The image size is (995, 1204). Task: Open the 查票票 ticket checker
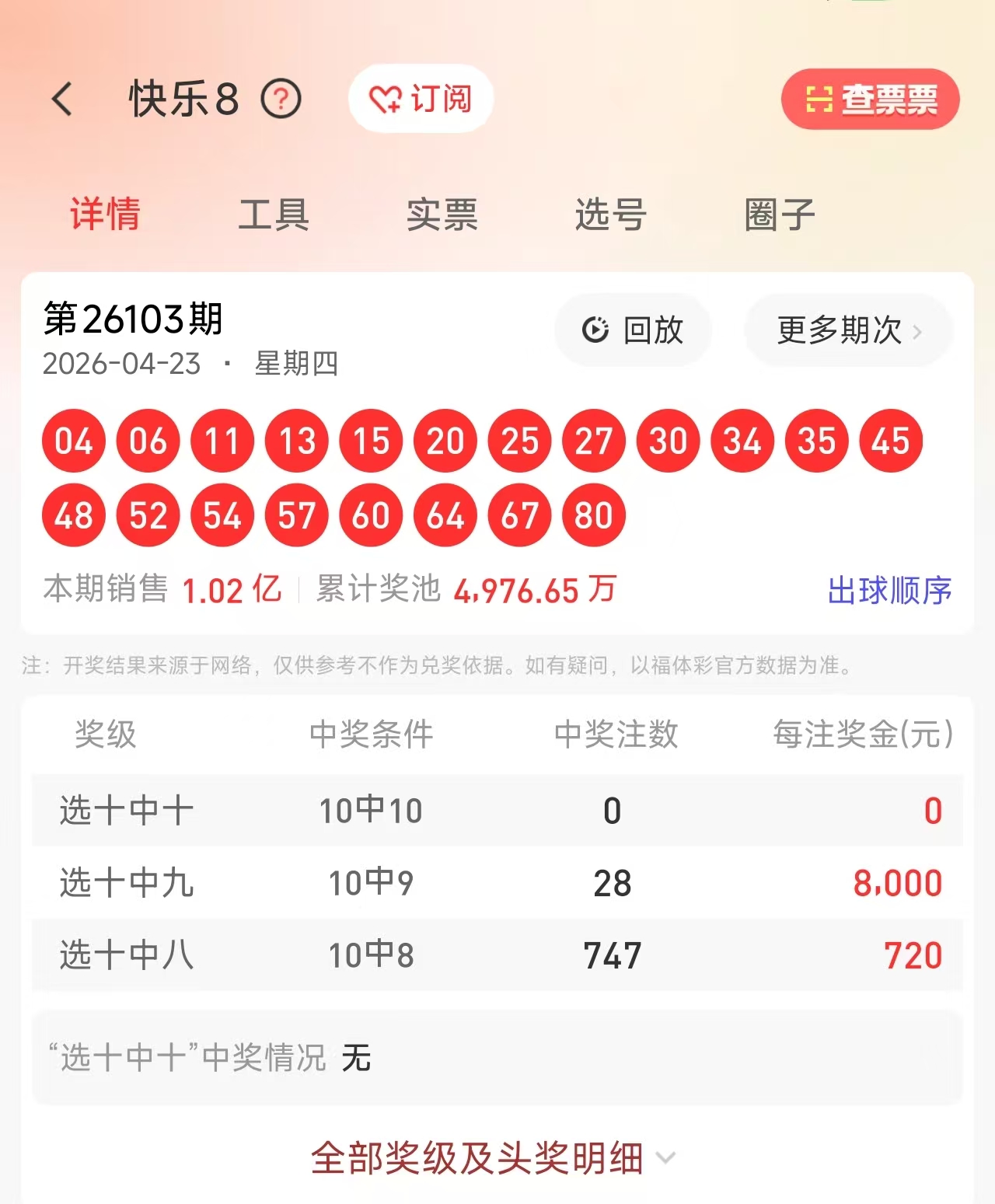tap(870, 99)
